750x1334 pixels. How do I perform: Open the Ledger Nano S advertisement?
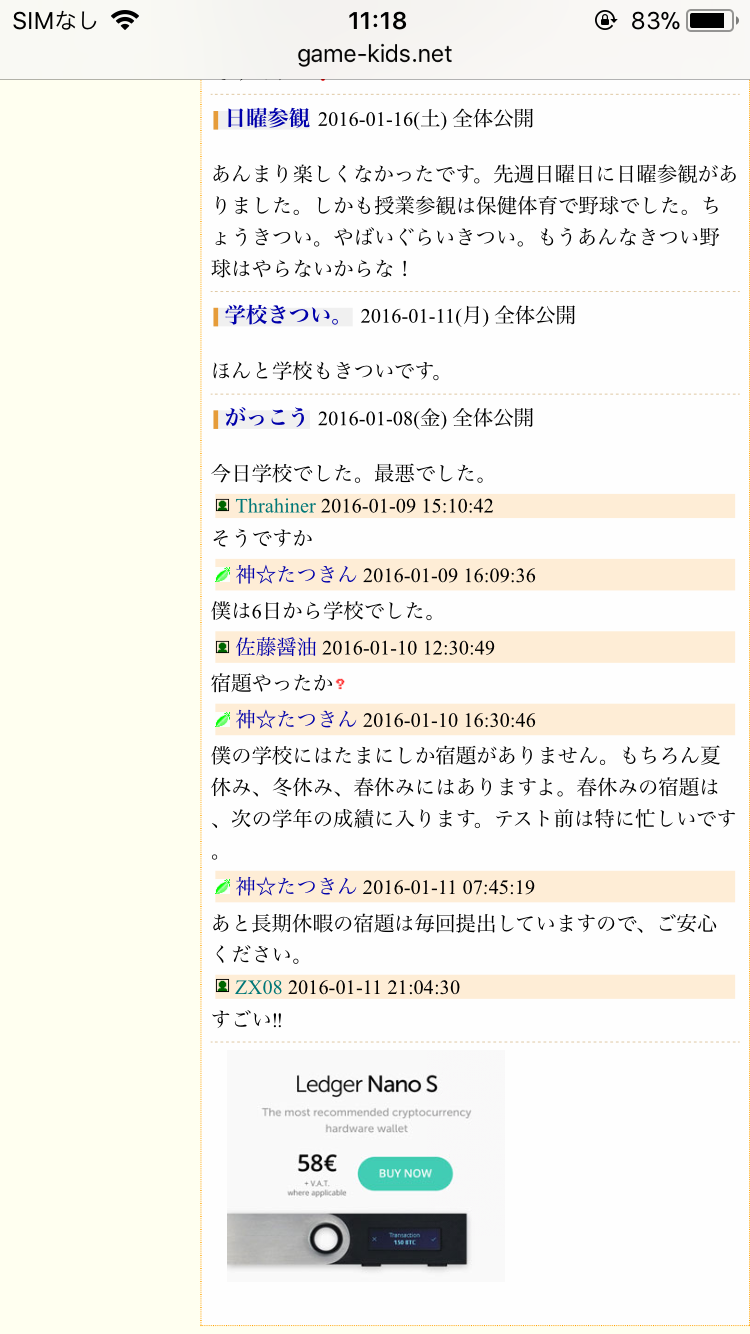tap(365, 1165)
